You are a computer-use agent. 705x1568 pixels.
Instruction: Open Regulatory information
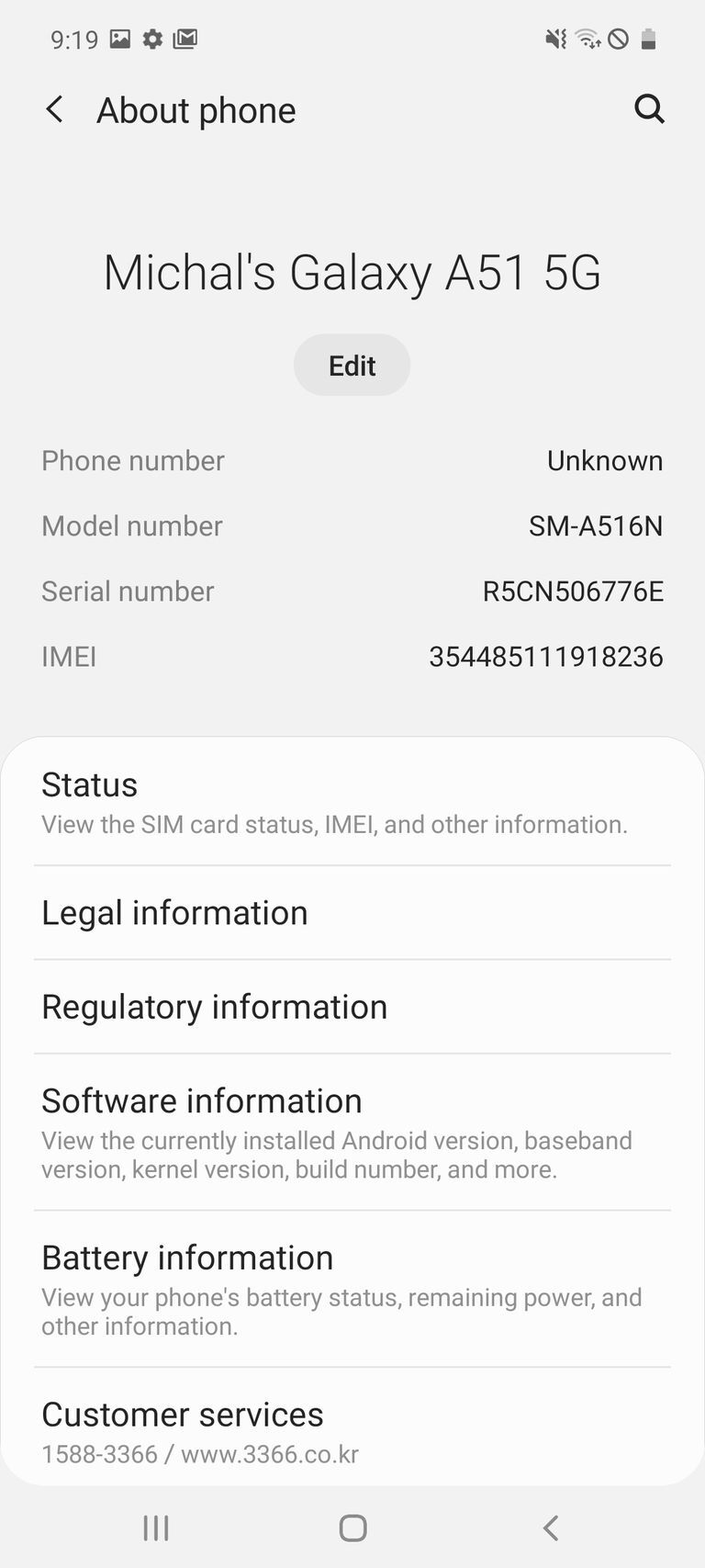[352, 1007]
